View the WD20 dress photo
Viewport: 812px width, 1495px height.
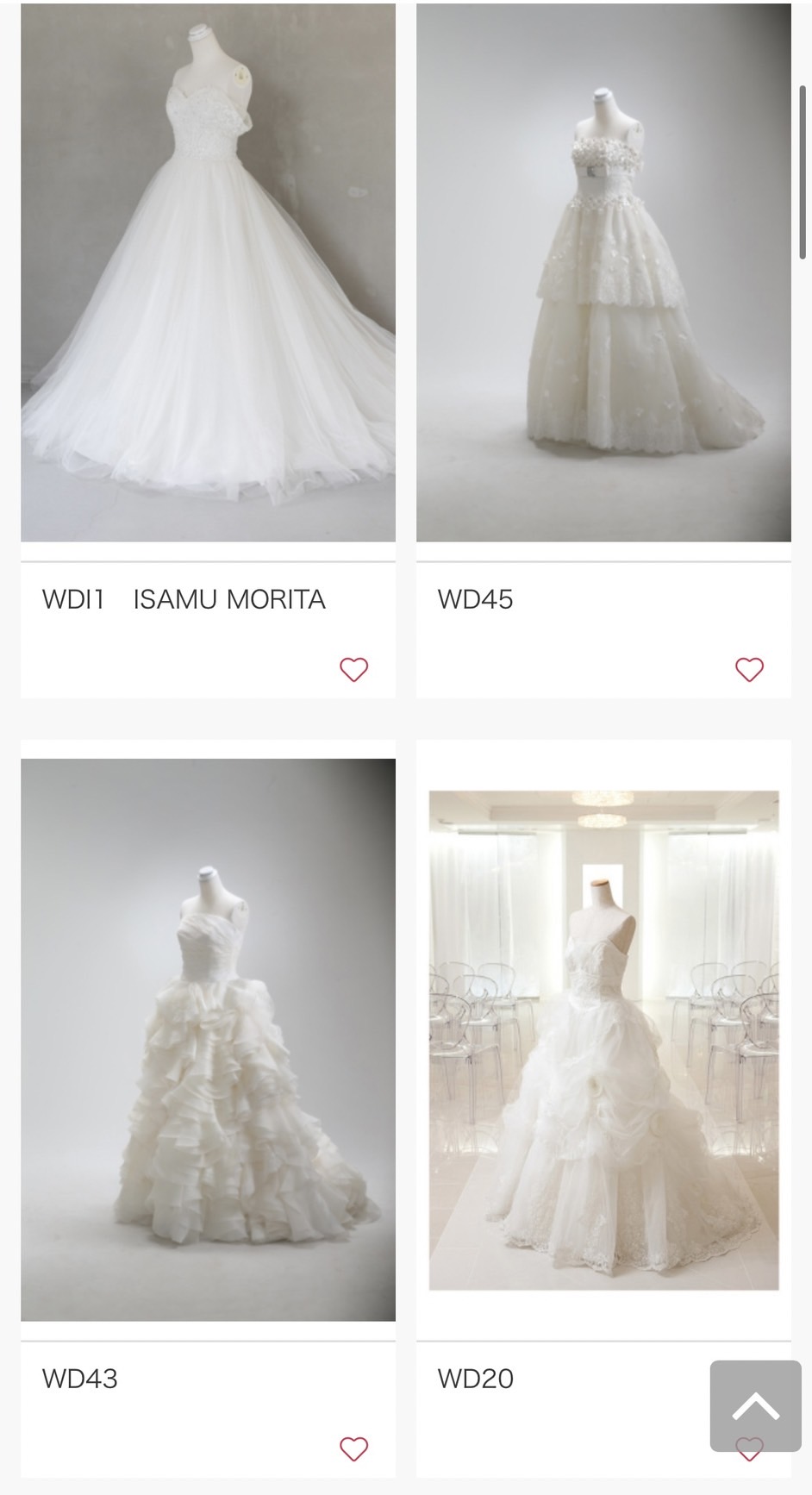[x=603, y=1040]
